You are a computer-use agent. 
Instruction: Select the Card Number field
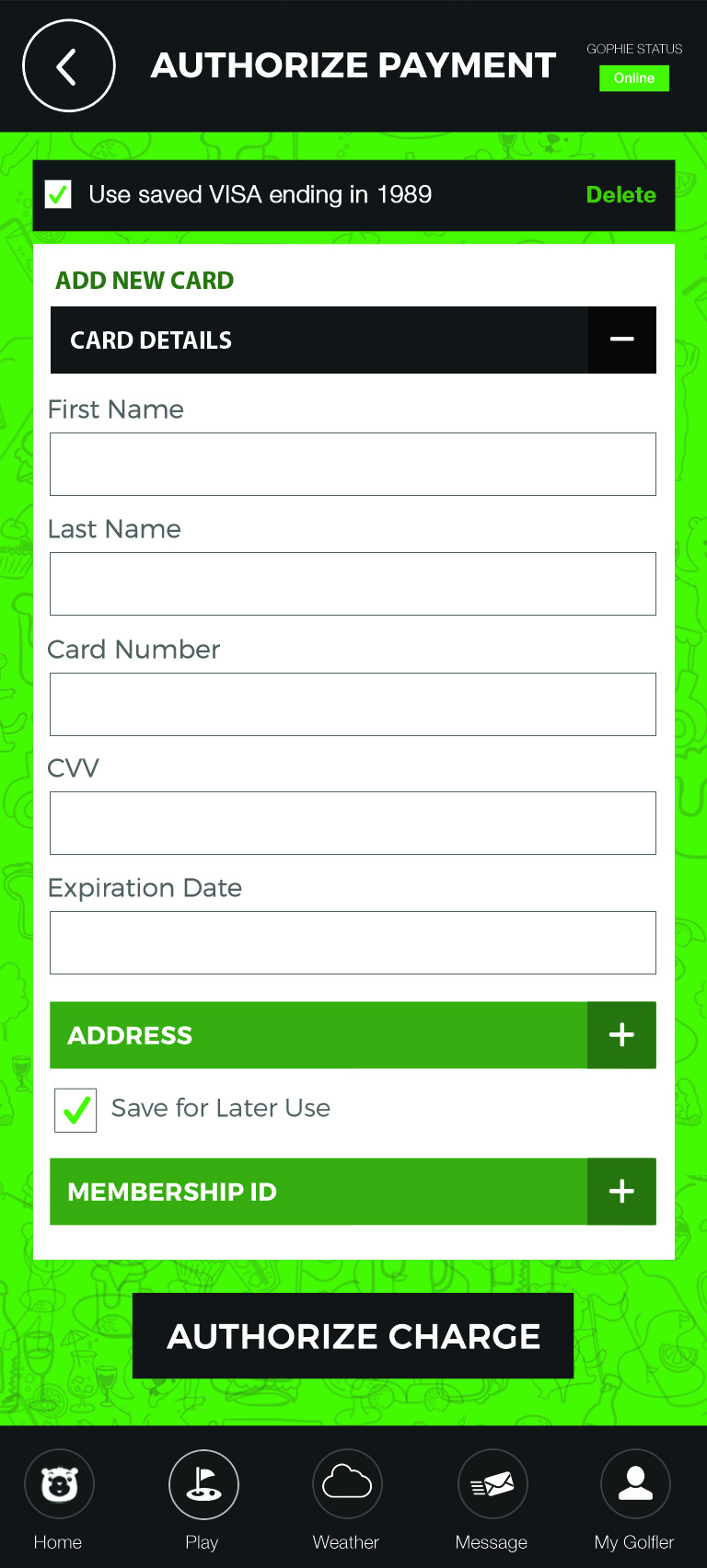point(353,705)
